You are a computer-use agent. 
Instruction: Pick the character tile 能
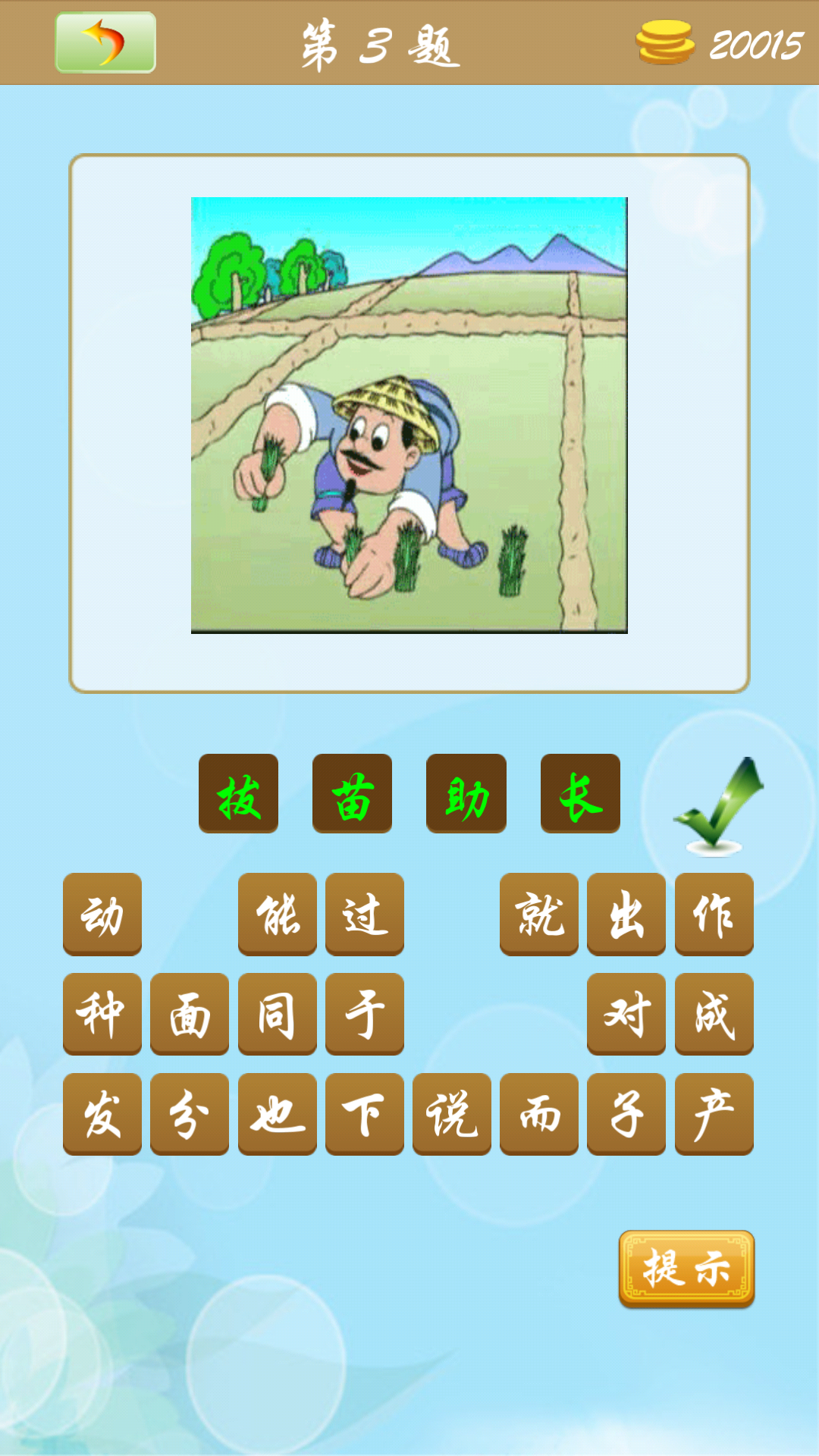tap(278, 914)
